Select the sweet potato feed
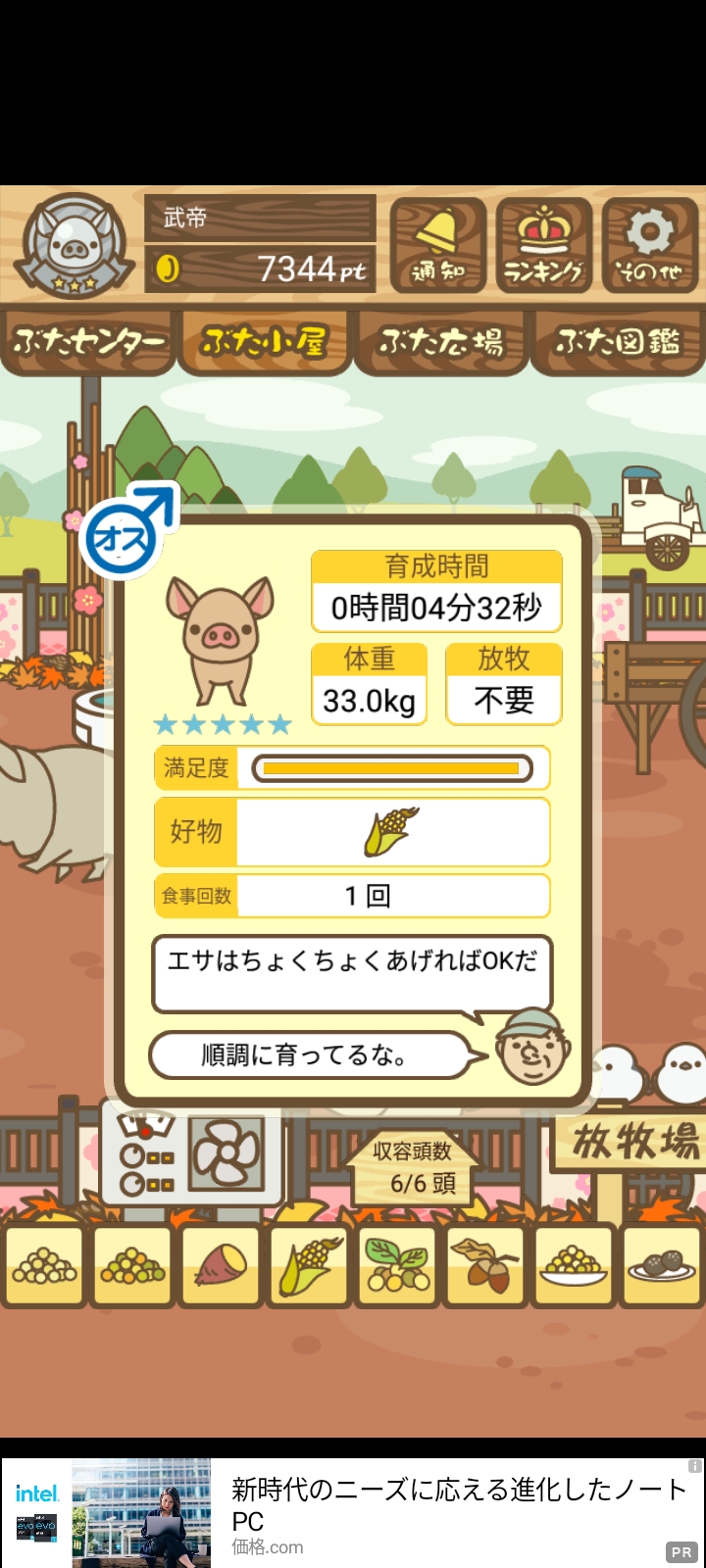The height and width of the screenshot is (1568, 706). click(221, 1265)
